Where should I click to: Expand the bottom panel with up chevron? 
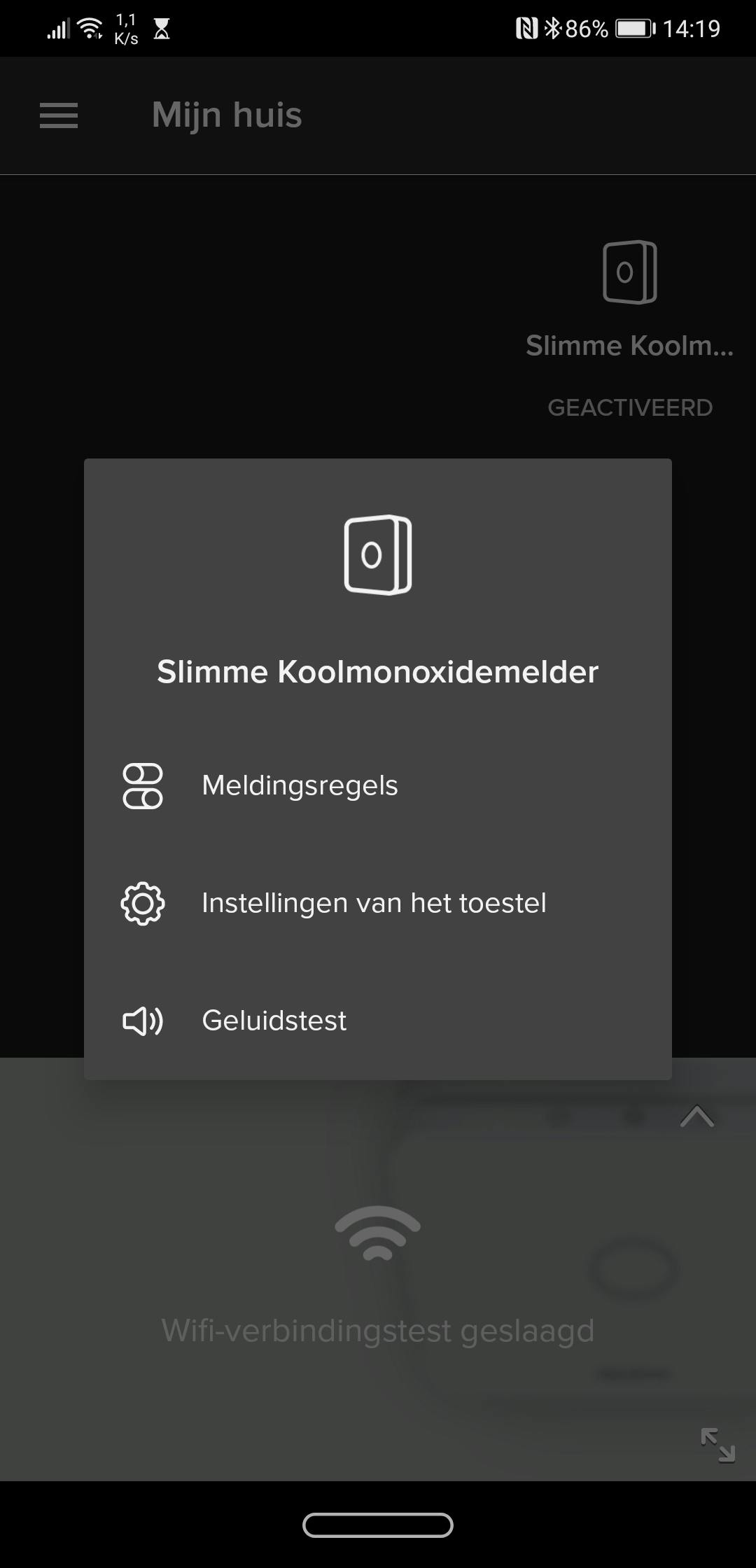(x=696, y=1116)
